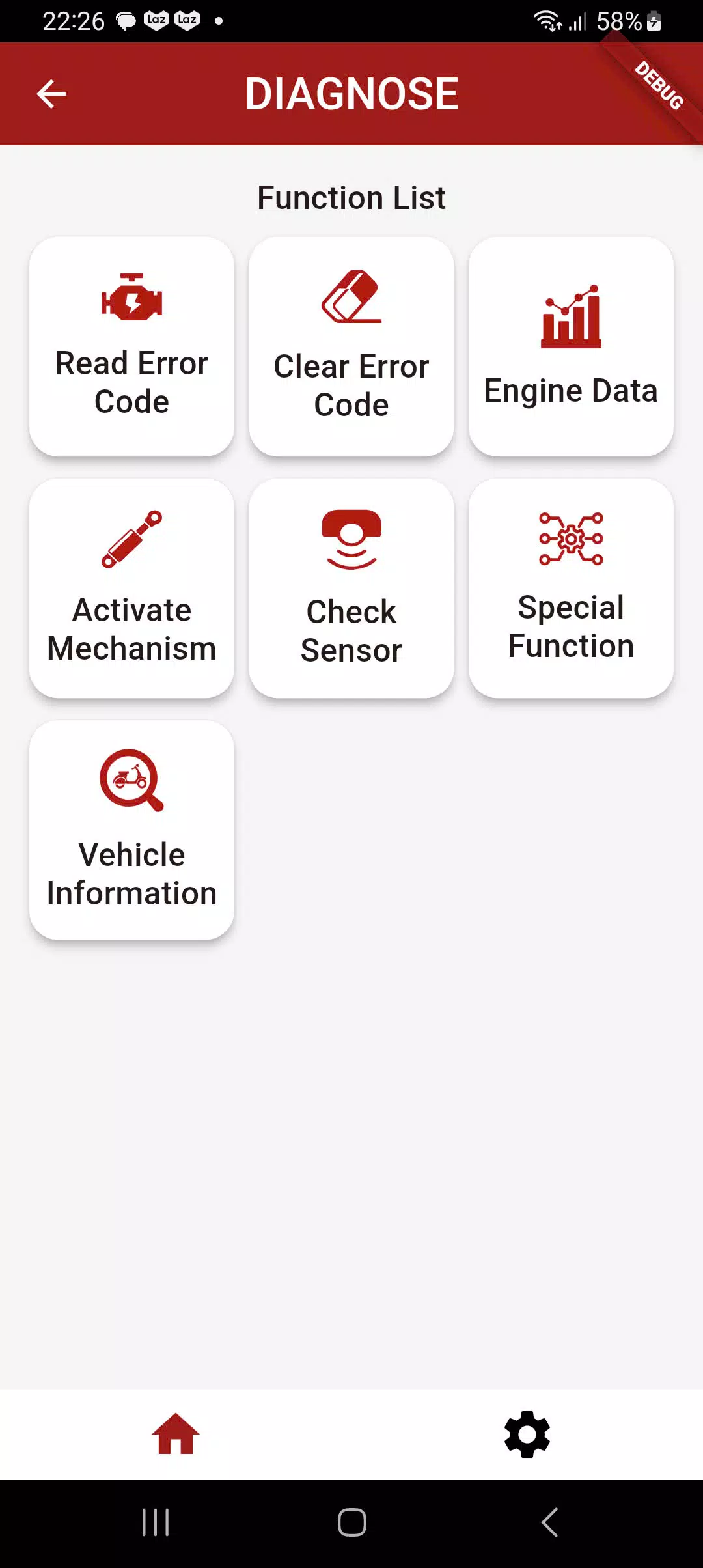
Task: Launch the Special Function card
Action: (x=571, y=589)
